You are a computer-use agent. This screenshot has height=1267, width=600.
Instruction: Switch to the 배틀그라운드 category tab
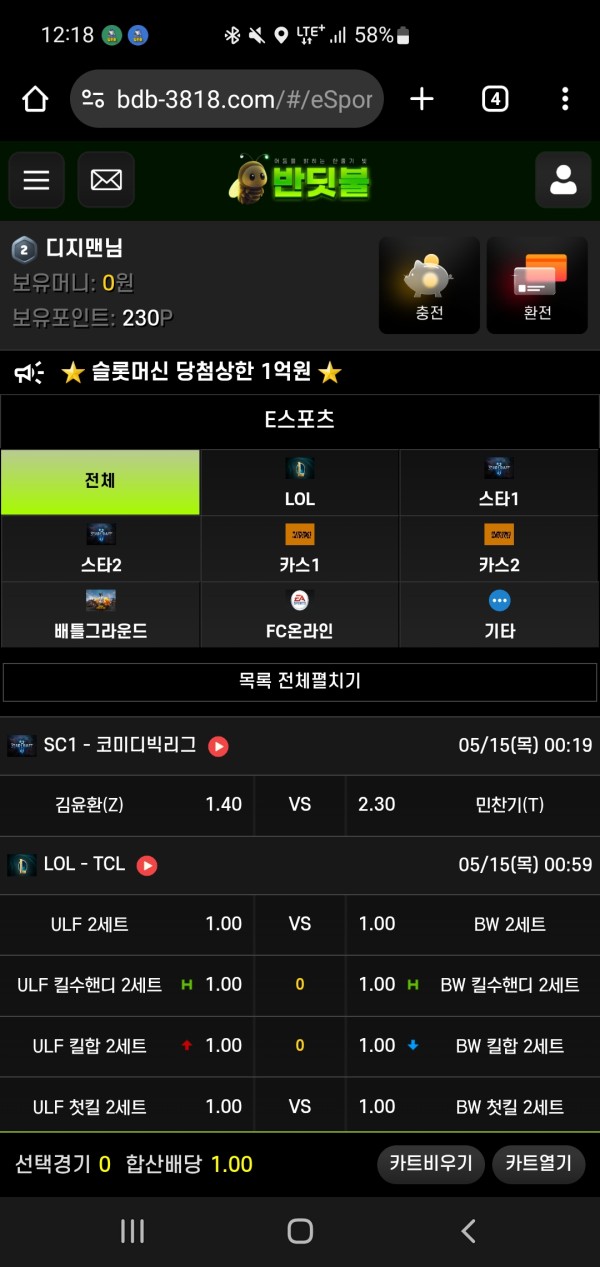click(100, 614)
